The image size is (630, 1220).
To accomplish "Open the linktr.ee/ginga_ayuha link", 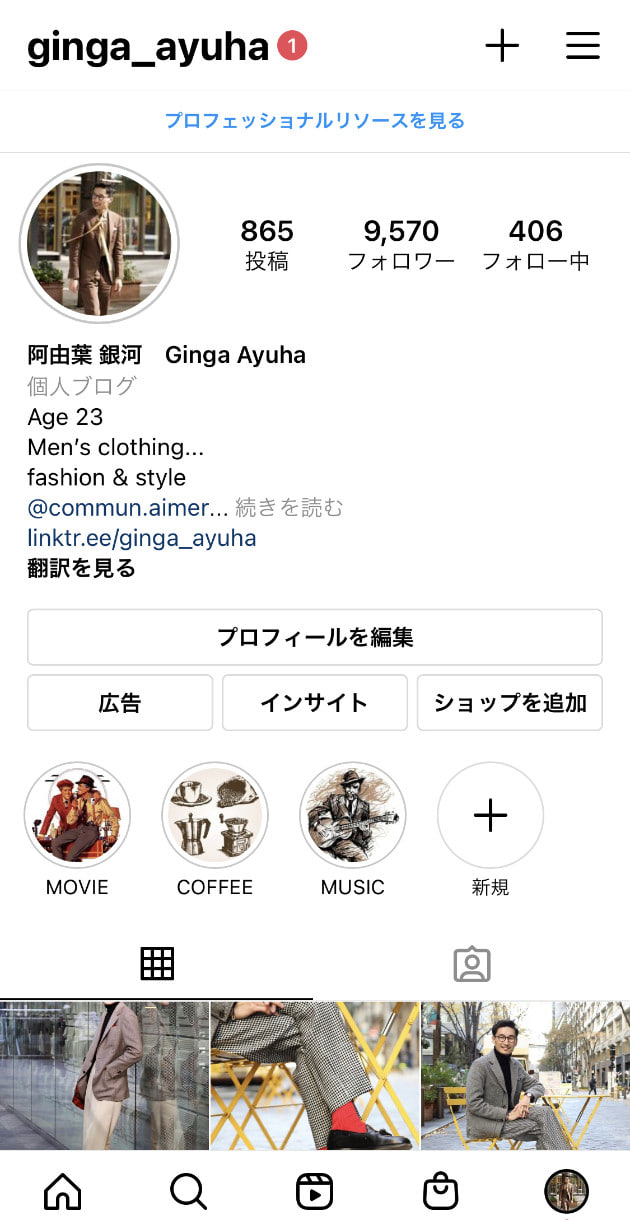I will tap(142, 538).
